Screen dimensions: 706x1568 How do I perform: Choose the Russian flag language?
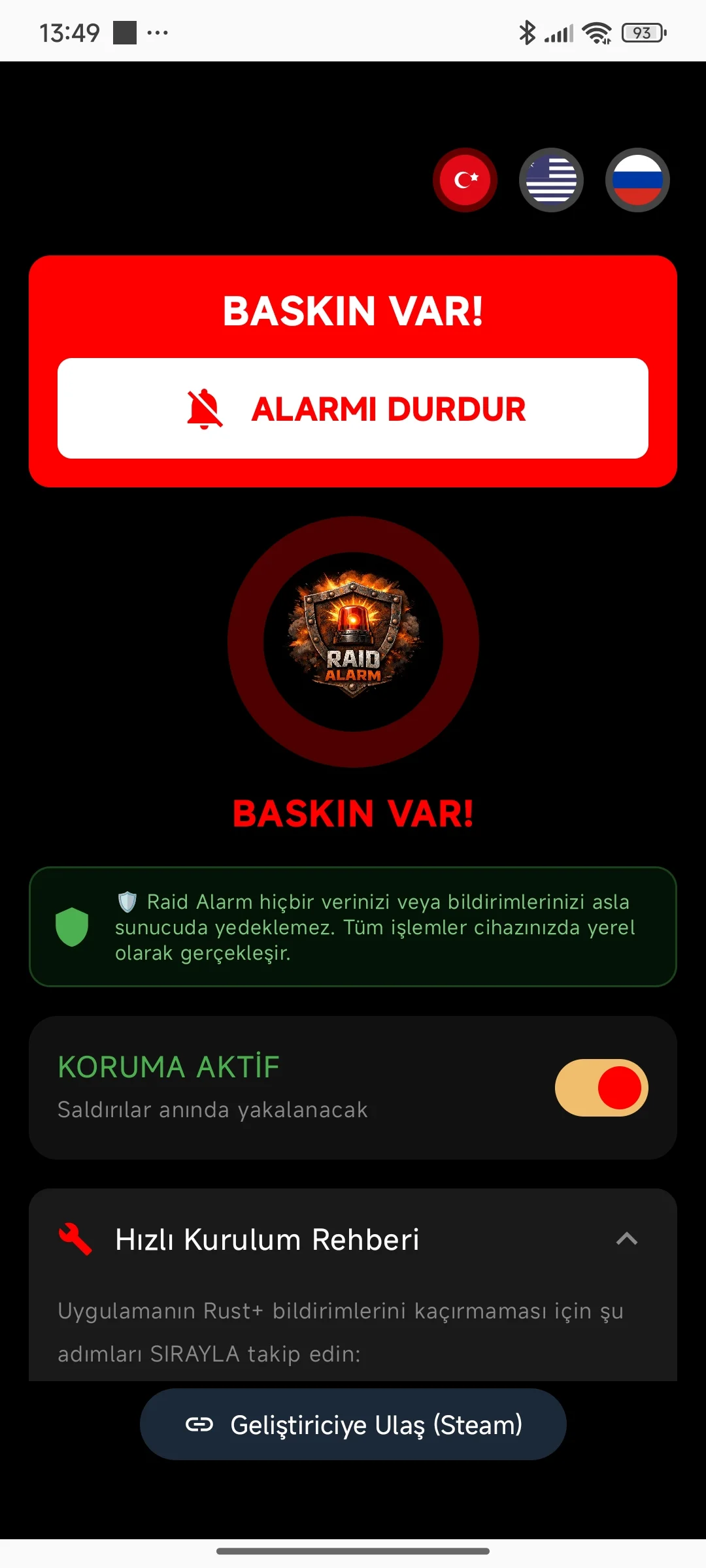(x=637, y=180)
